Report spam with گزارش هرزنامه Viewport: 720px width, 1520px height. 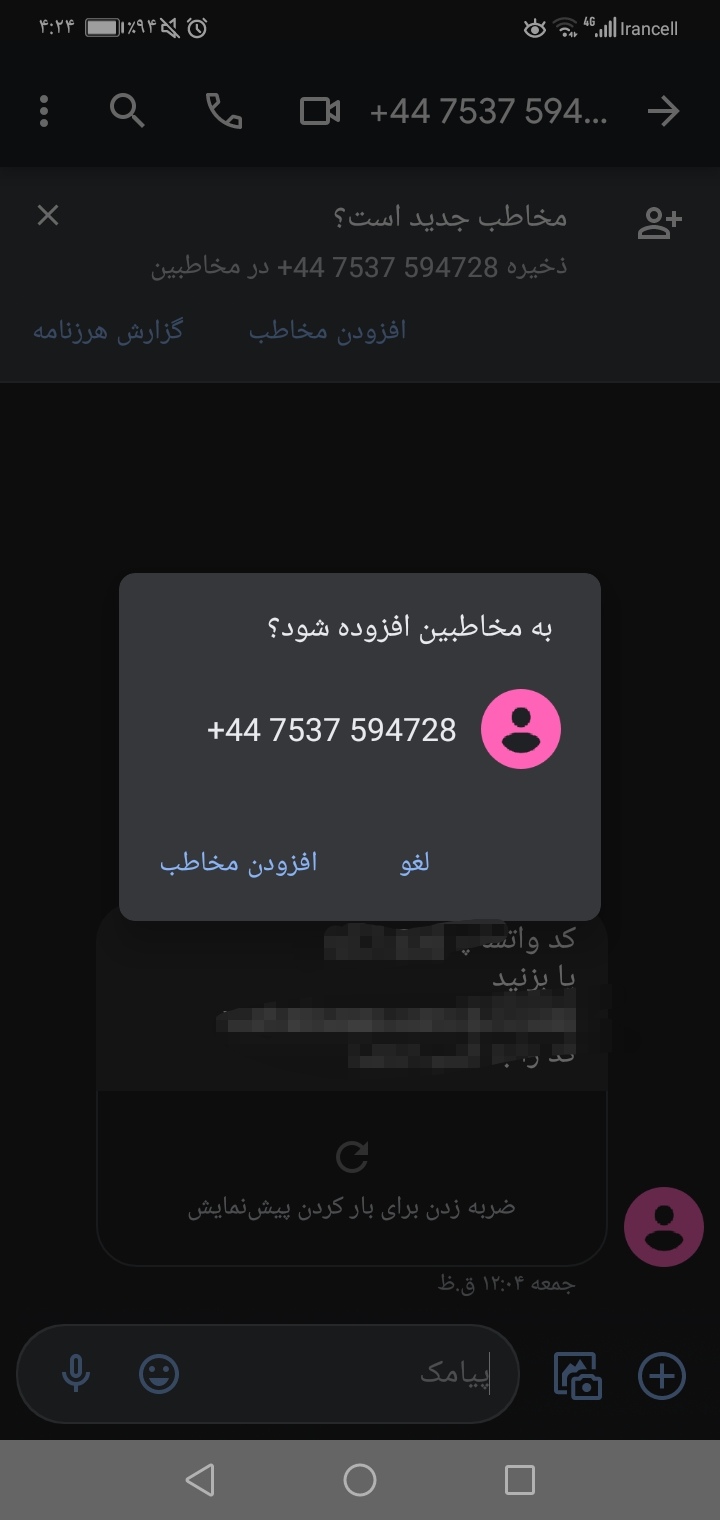pos(108,331)
